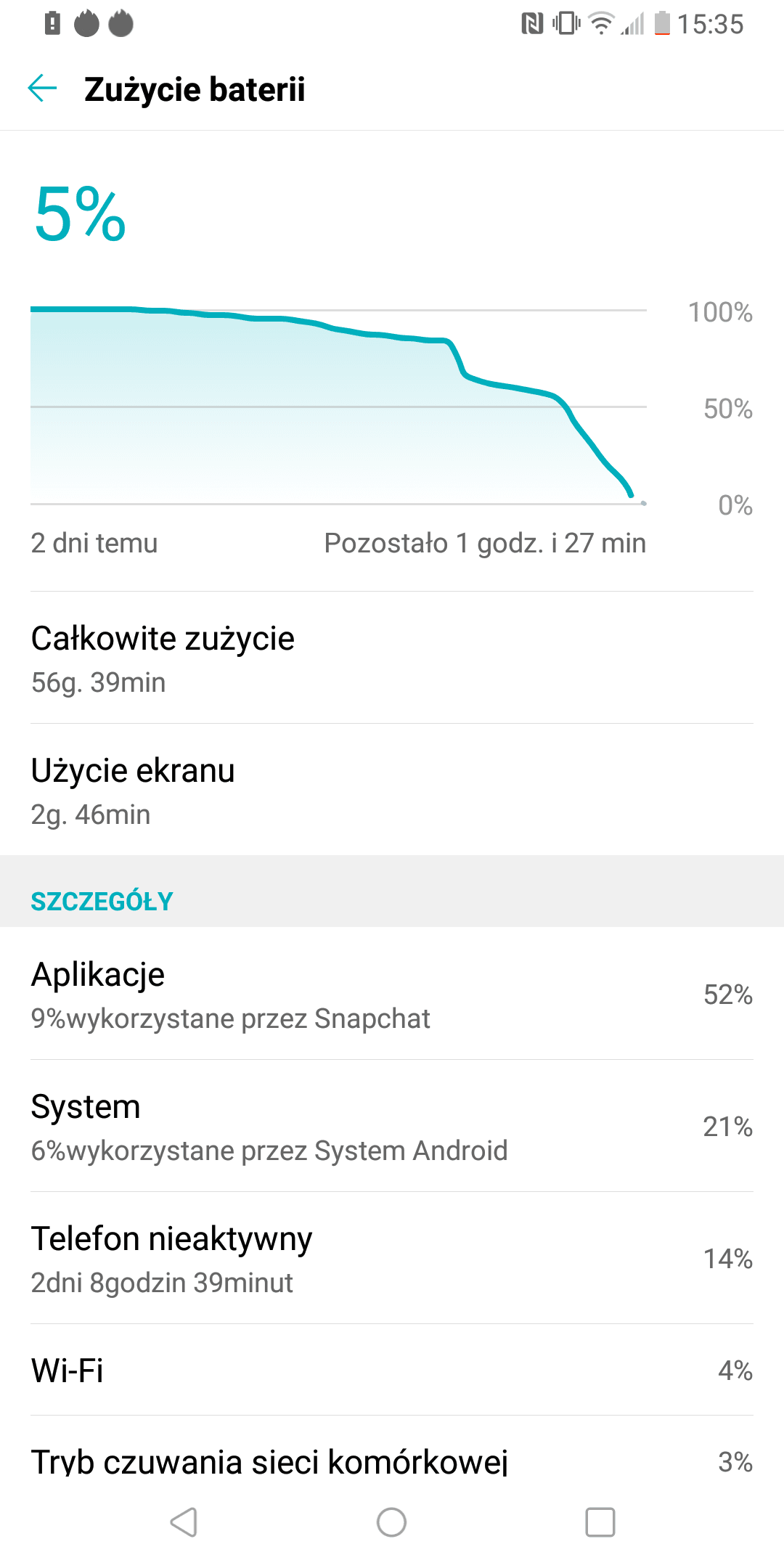This screenshot has height=1568, width=784.
Task: Open Wi-Fi battery usage row
Action: [x=392, y=1370]
